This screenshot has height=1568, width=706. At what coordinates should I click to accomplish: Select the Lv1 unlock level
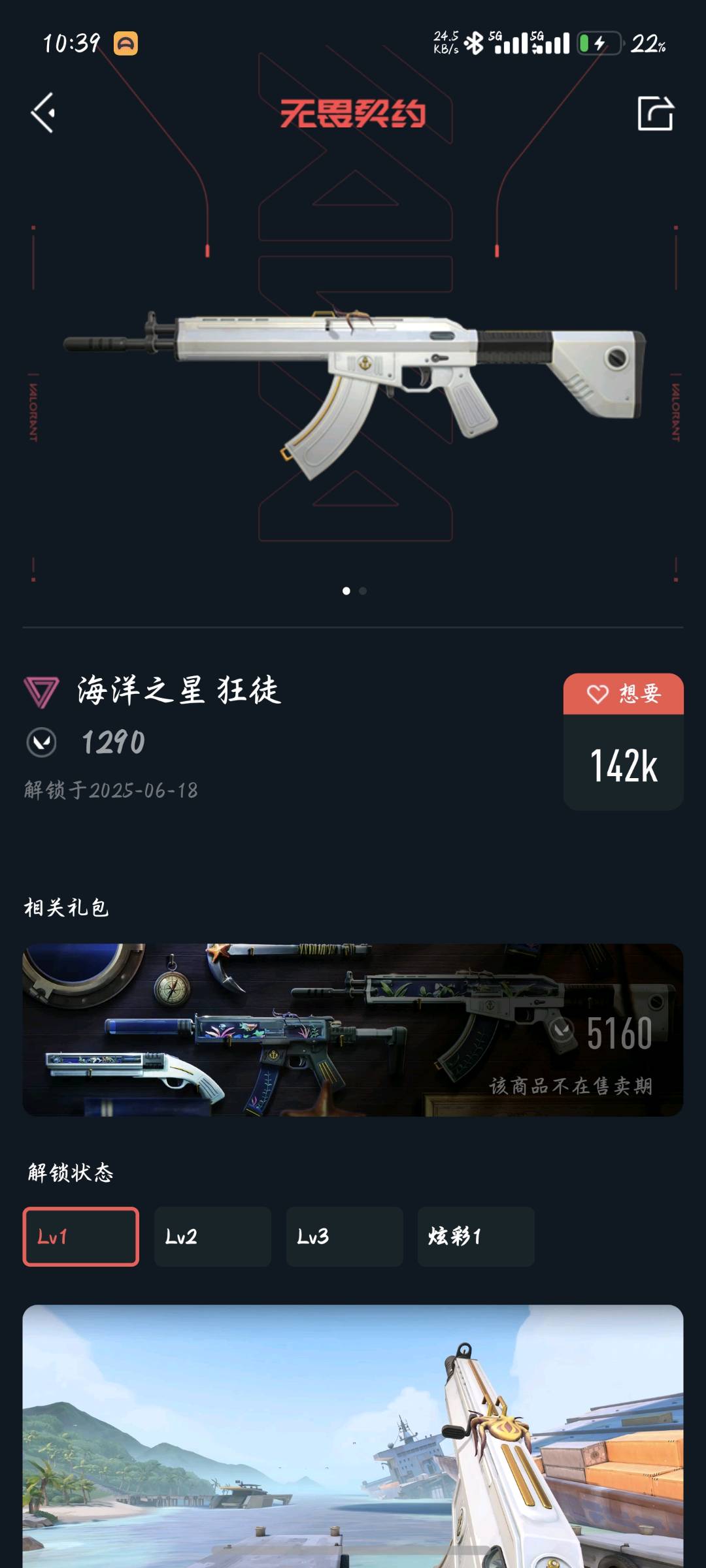[x=81, y=1236]
